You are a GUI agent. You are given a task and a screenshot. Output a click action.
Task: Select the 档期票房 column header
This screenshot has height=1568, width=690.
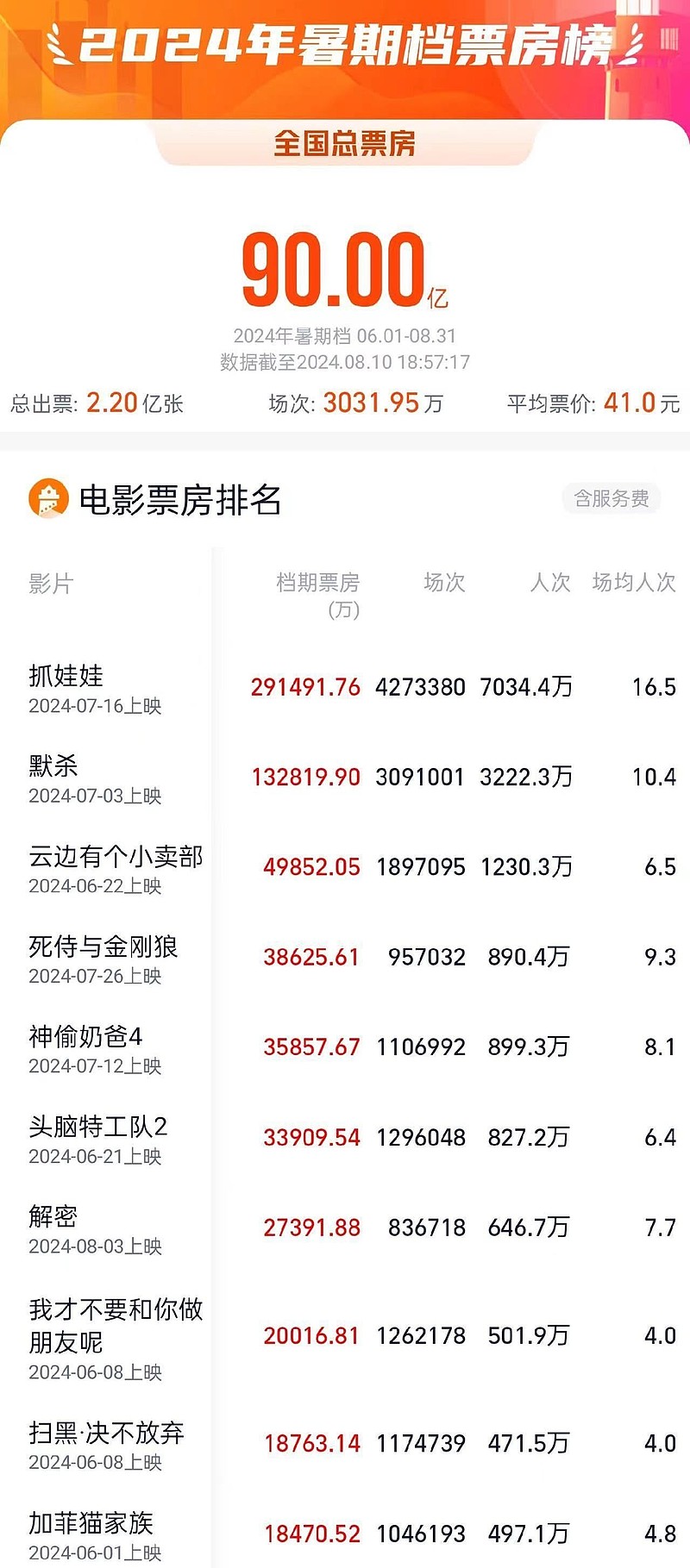click(x=318, y=582)
